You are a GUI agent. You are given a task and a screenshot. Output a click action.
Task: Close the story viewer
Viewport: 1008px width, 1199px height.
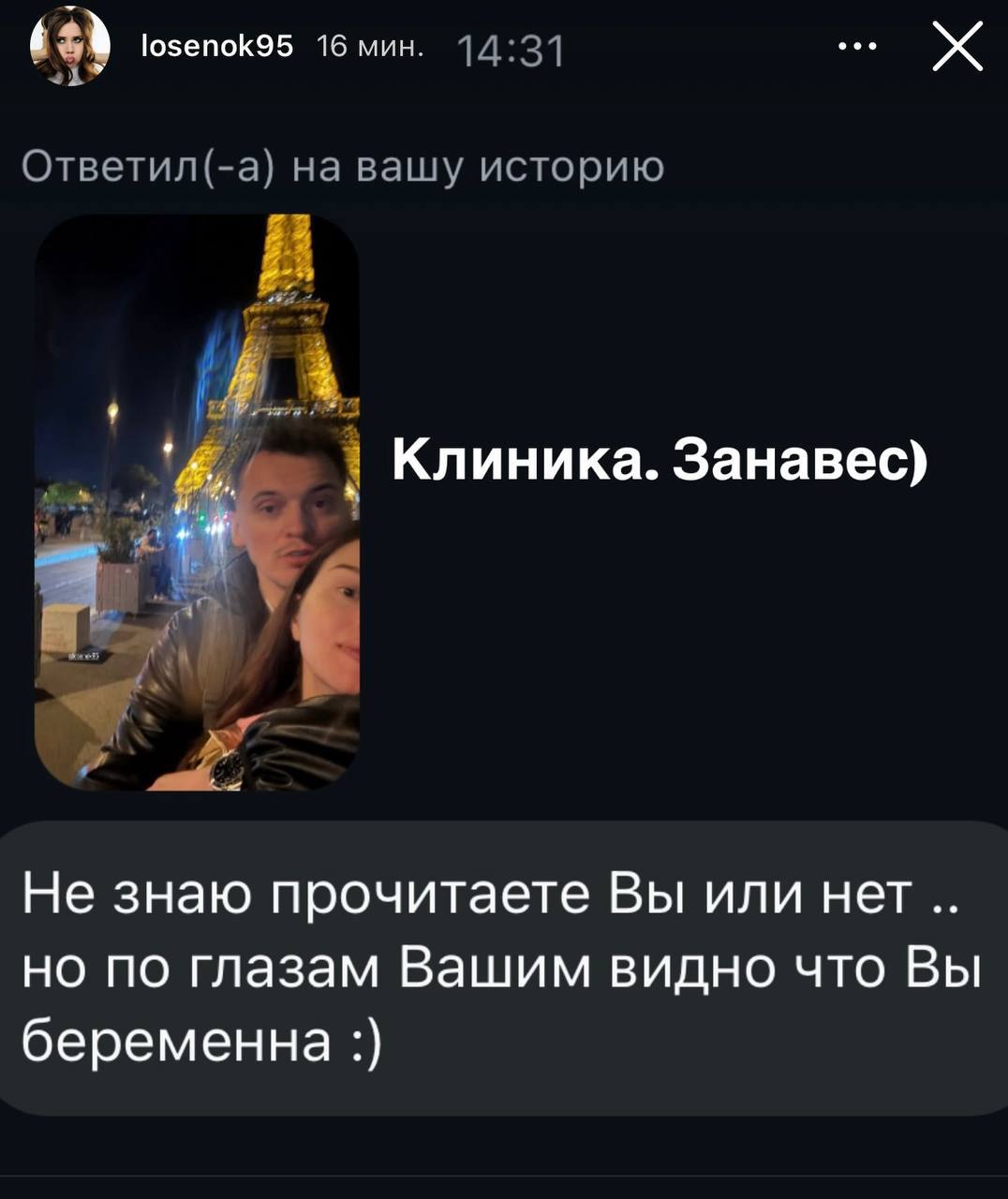[957, 47]
